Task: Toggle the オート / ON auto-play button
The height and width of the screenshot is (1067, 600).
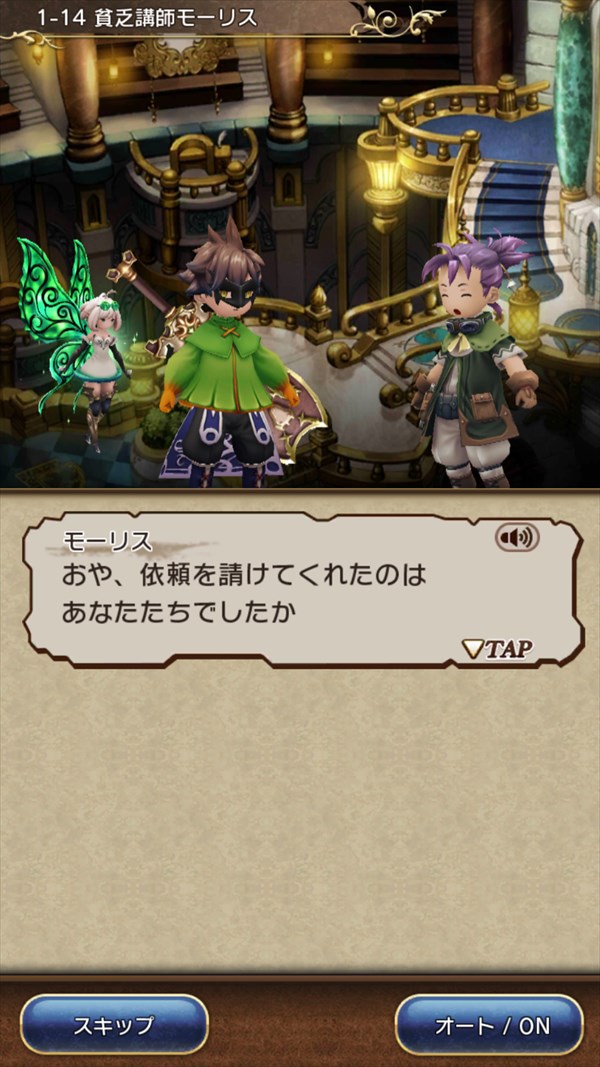Action: (x=488, y=1024)
